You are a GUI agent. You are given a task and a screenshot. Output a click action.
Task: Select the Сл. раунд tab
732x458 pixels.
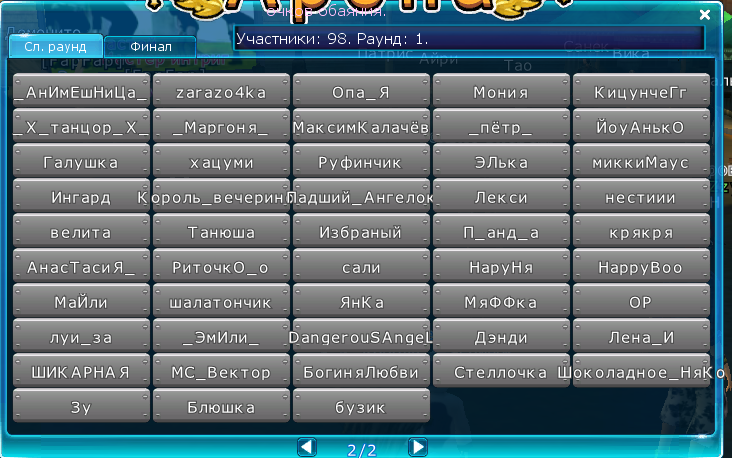55,47
